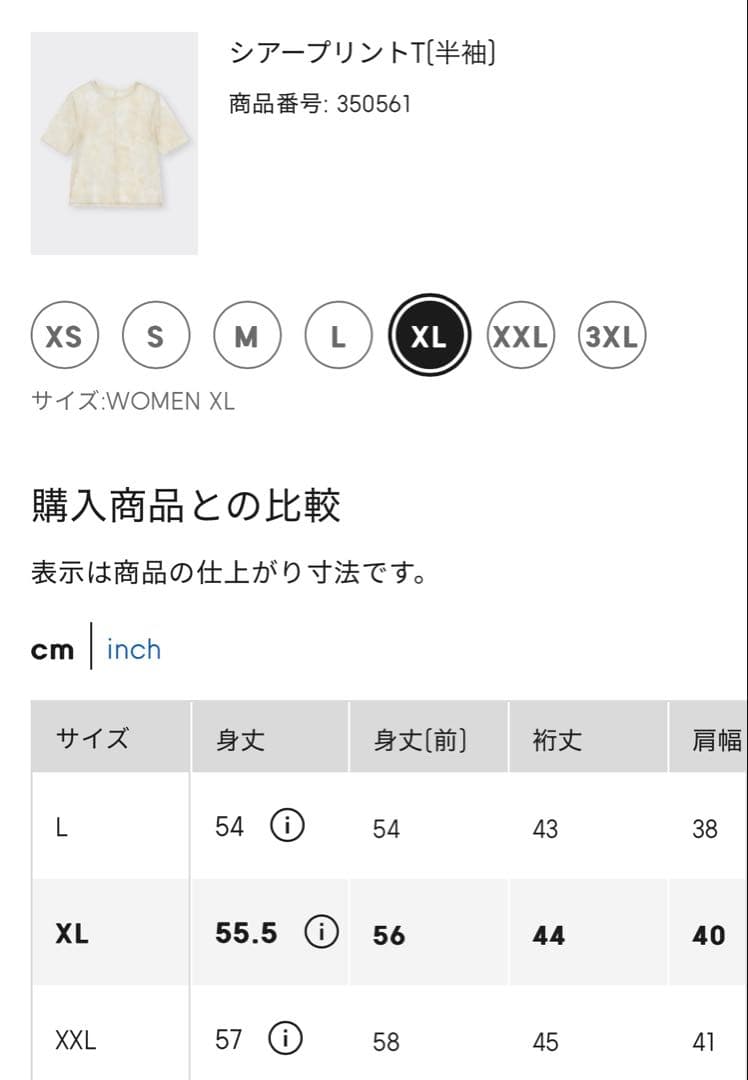Select size XXL

[x=520, y=336]
